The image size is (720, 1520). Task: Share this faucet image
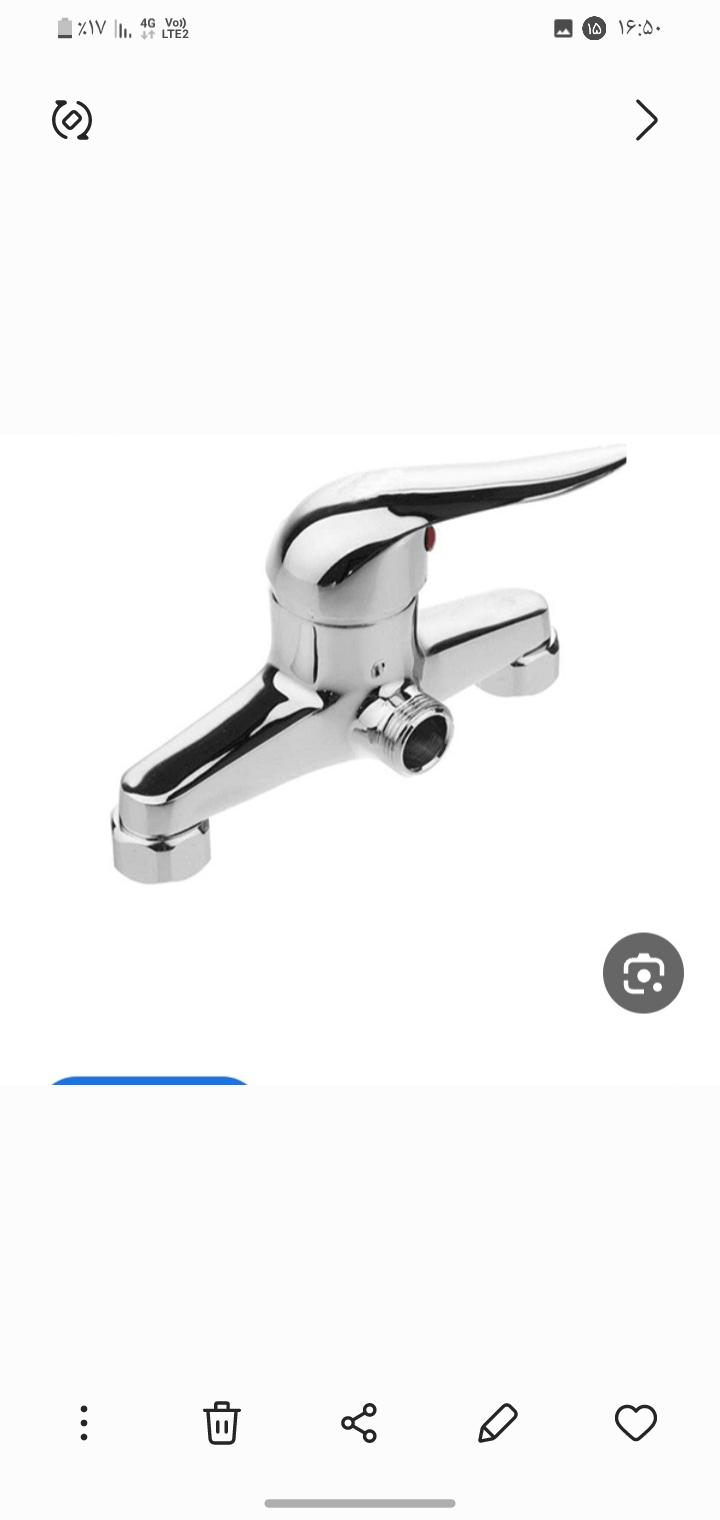[359, 1422]
